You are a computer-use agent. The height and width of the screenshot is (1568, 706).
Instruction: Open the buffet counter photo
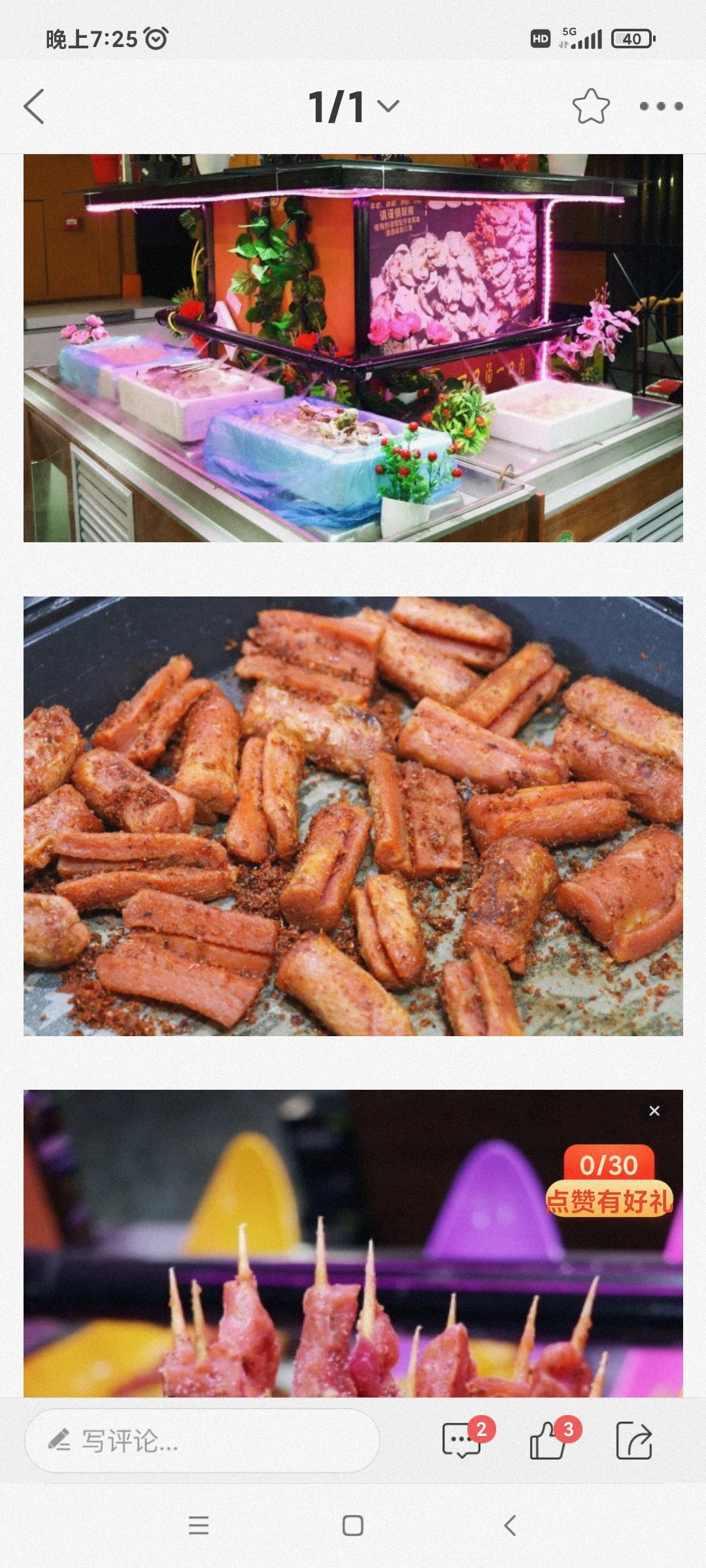coord(353,348)
